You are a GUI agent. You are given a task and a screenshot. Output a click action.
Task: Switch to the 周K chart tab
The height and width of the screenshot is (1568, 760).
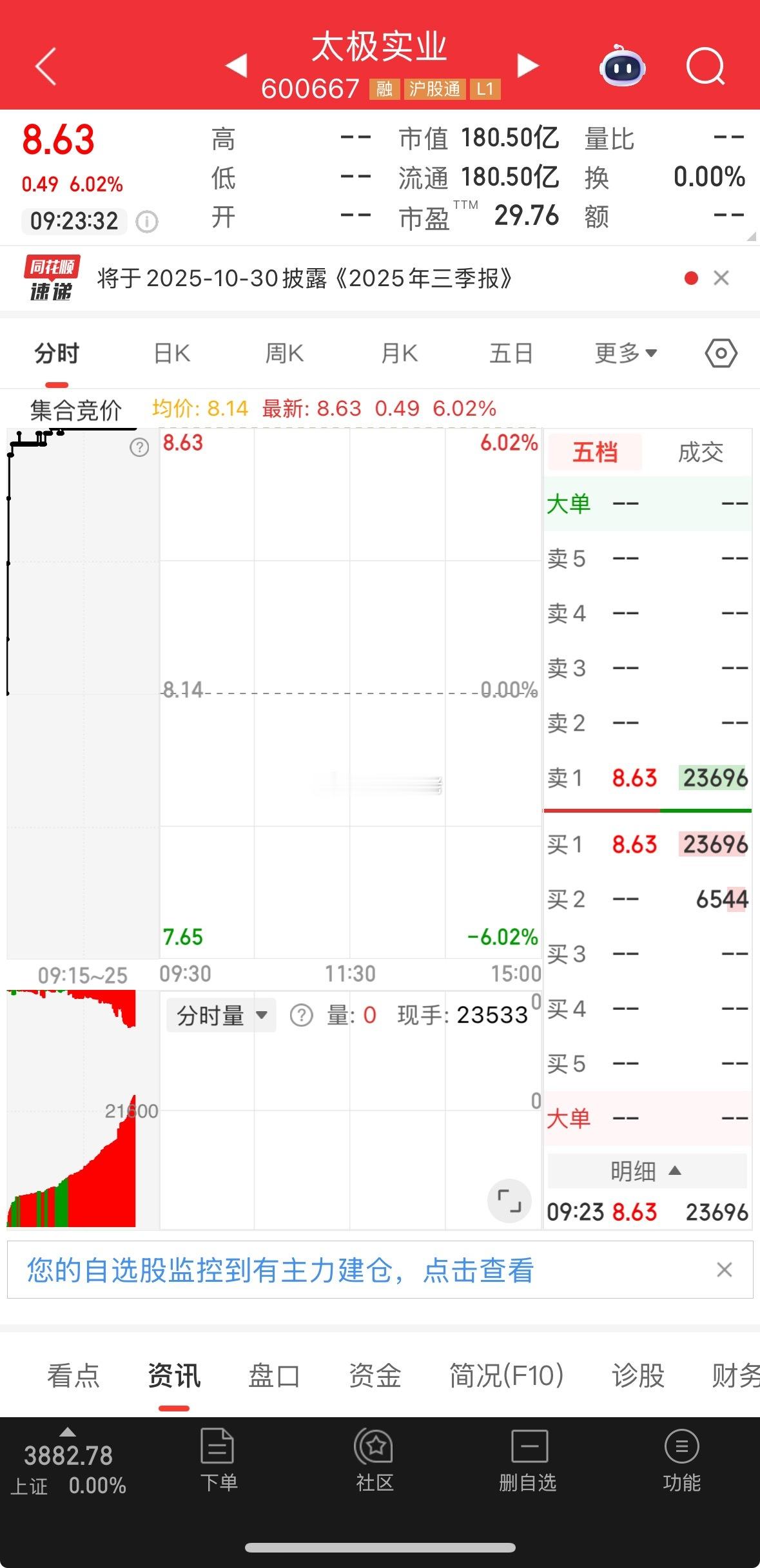click(x=284, y=353)
